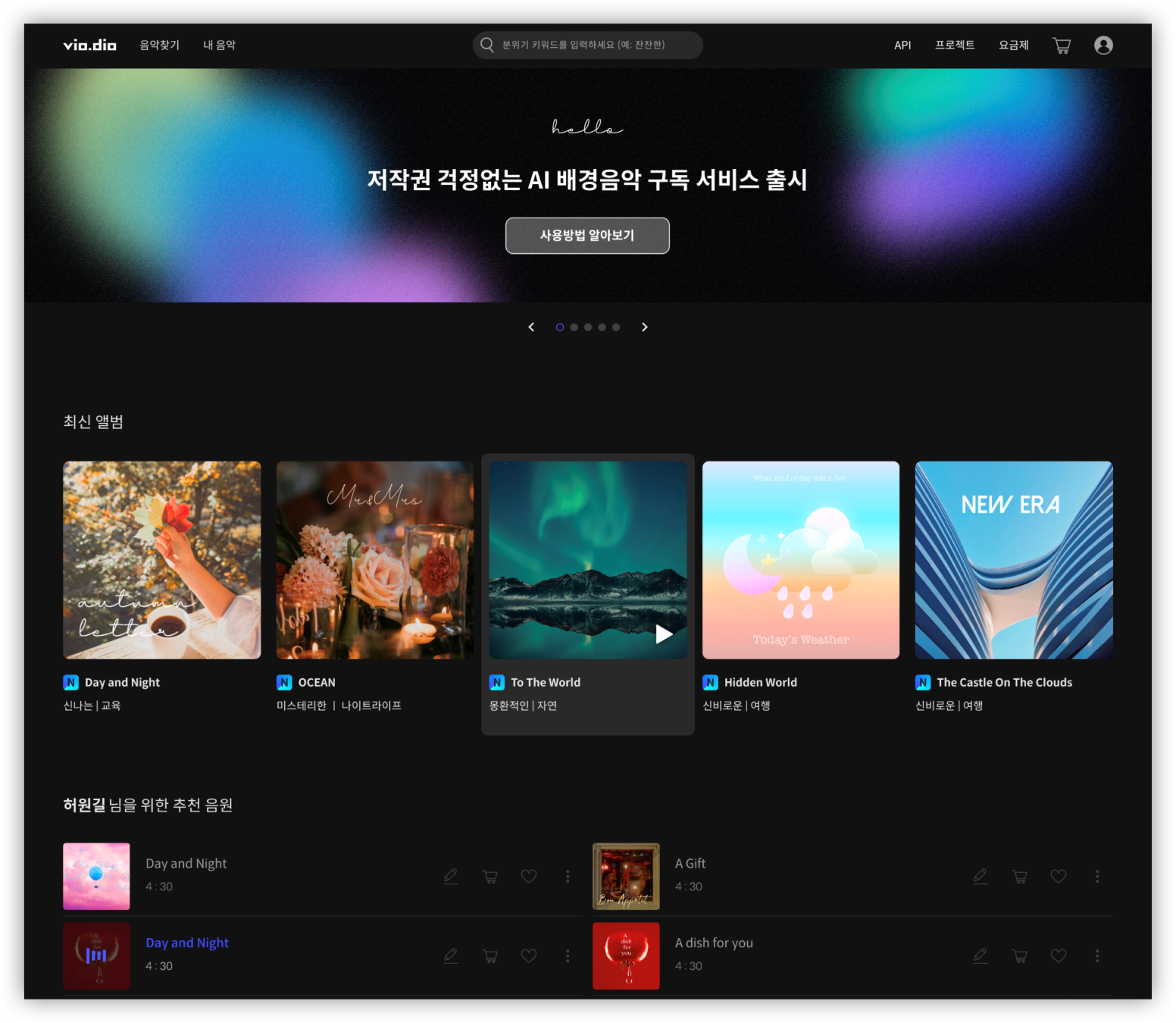Open the API link
The height and width of the screenshot is (1023, 1176).
click(x=902, y=45)
